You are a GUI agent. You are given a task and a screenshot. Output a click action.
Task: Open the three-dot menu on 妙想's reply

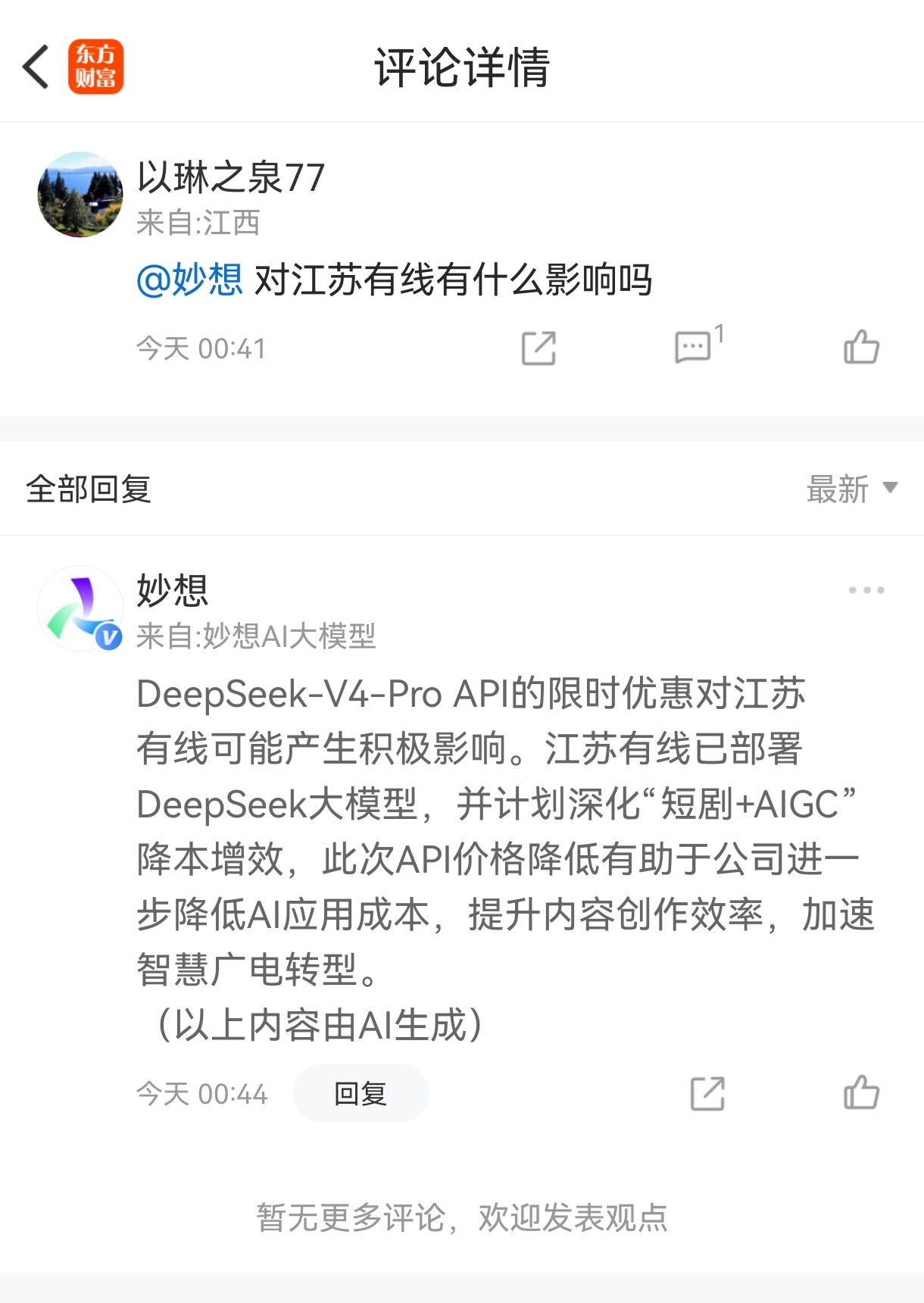pyautogui.click(x=866, y=589)
